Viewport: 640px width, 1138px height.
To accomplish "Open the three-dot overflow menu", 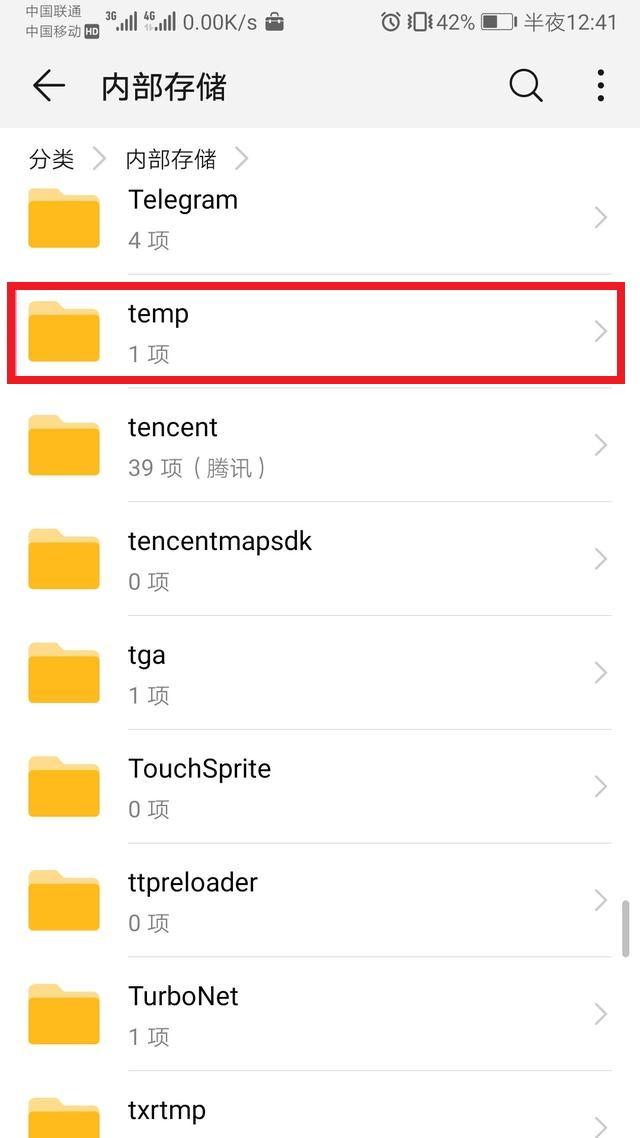I will tap(600, 86).
